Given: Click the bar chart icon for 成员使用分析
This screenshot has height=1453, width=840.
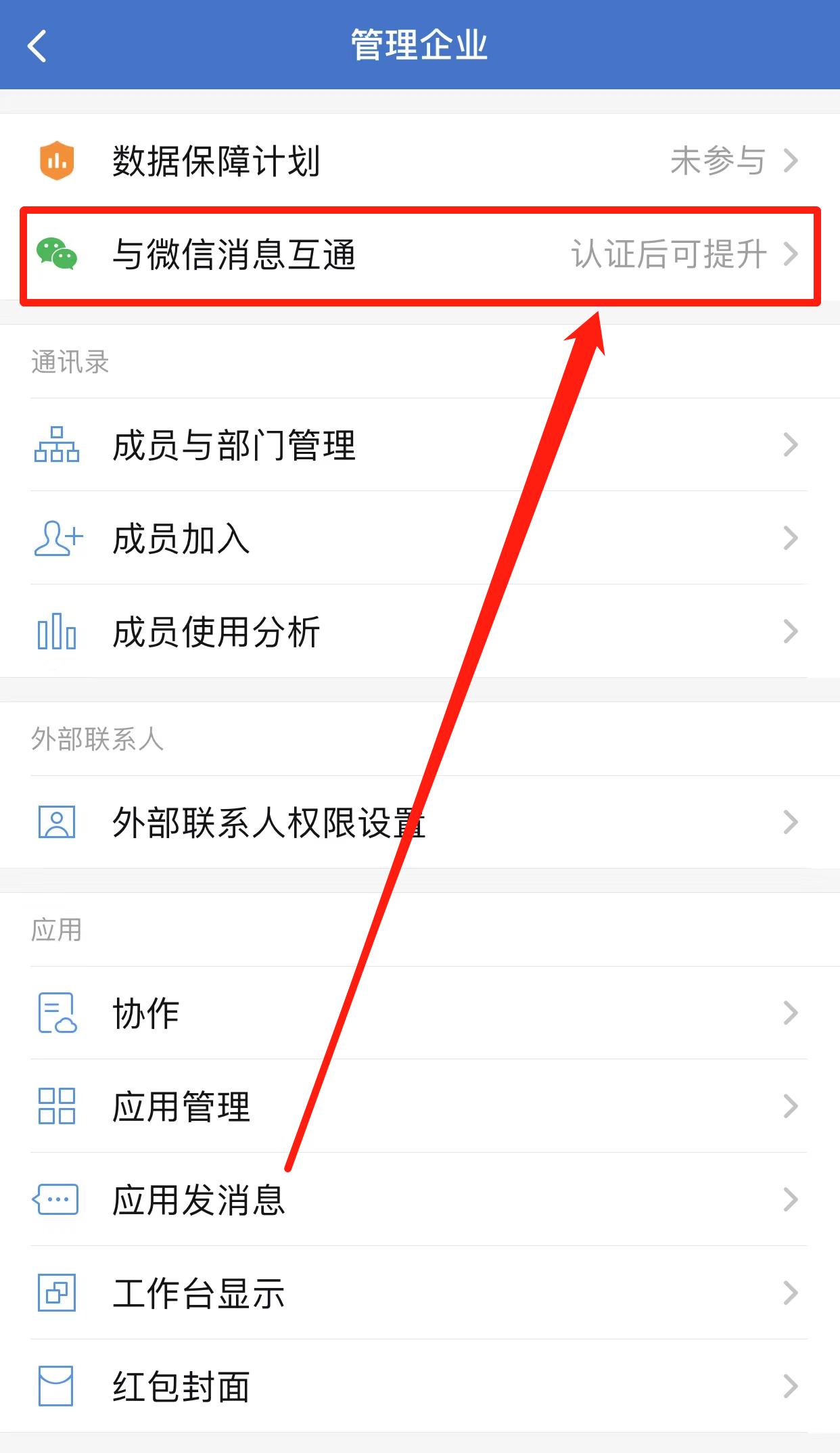Looking at the screenshot, I should pyautogui.click(x=57, y=632).
